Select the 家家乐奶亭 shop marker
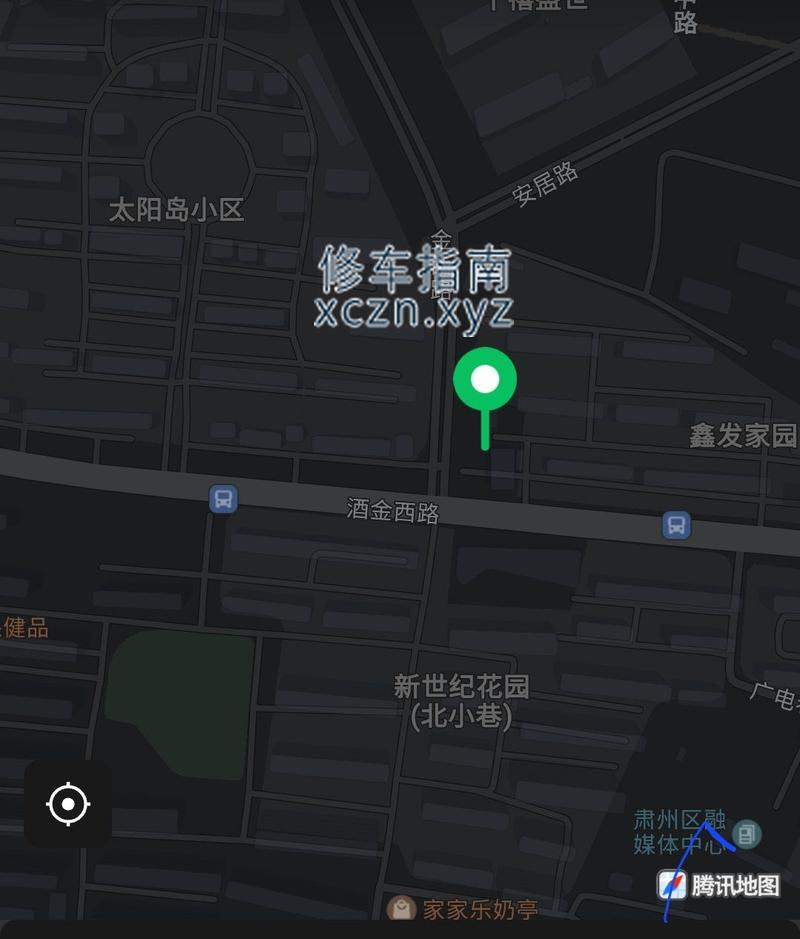 click(x=401, y=908)
